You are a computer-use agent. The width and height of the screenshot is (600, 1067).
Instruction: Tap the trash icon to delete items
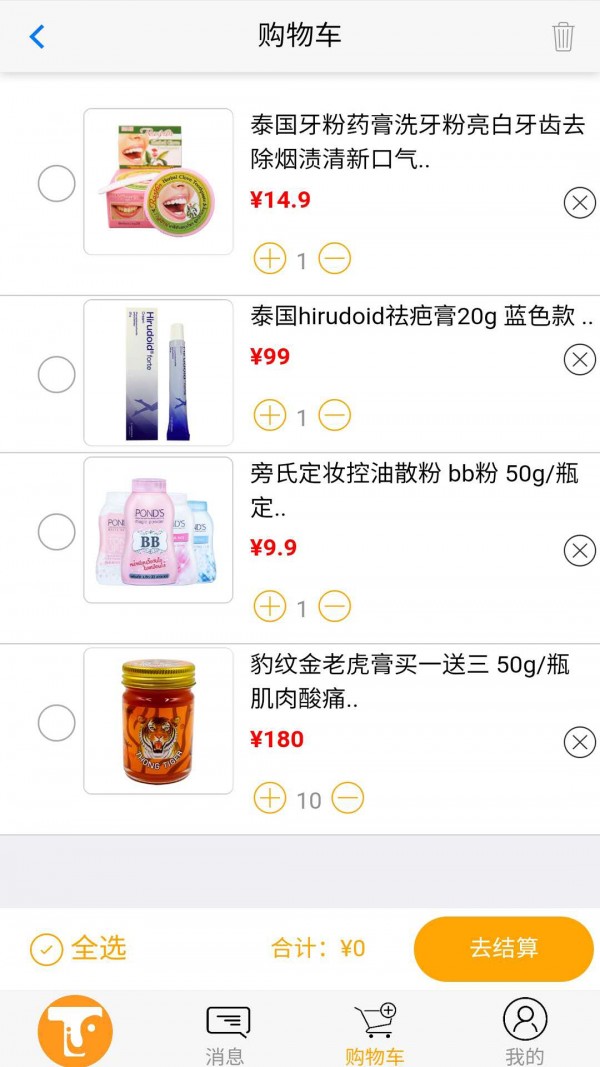pos(563,37)
